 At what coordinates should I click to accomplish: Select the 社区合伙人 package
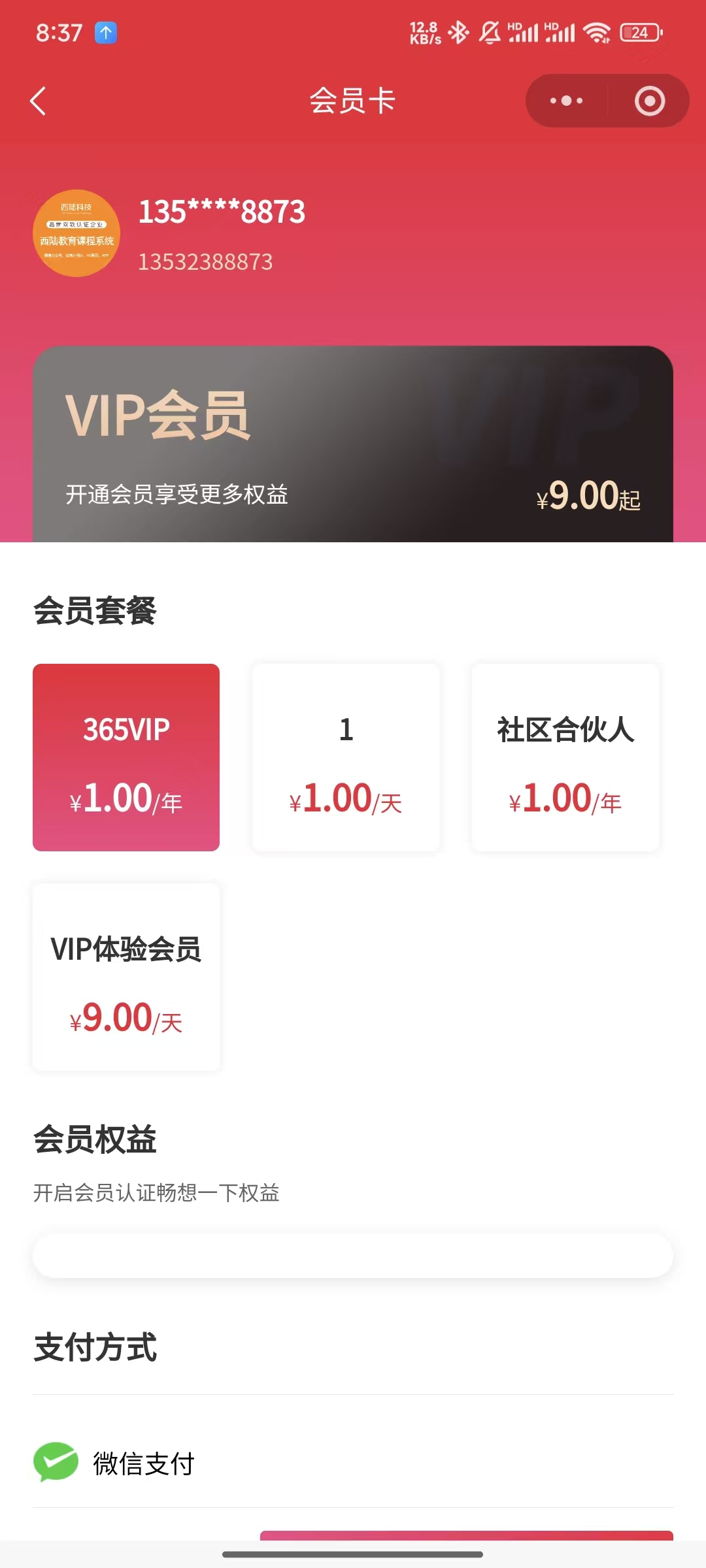point(565,757)
